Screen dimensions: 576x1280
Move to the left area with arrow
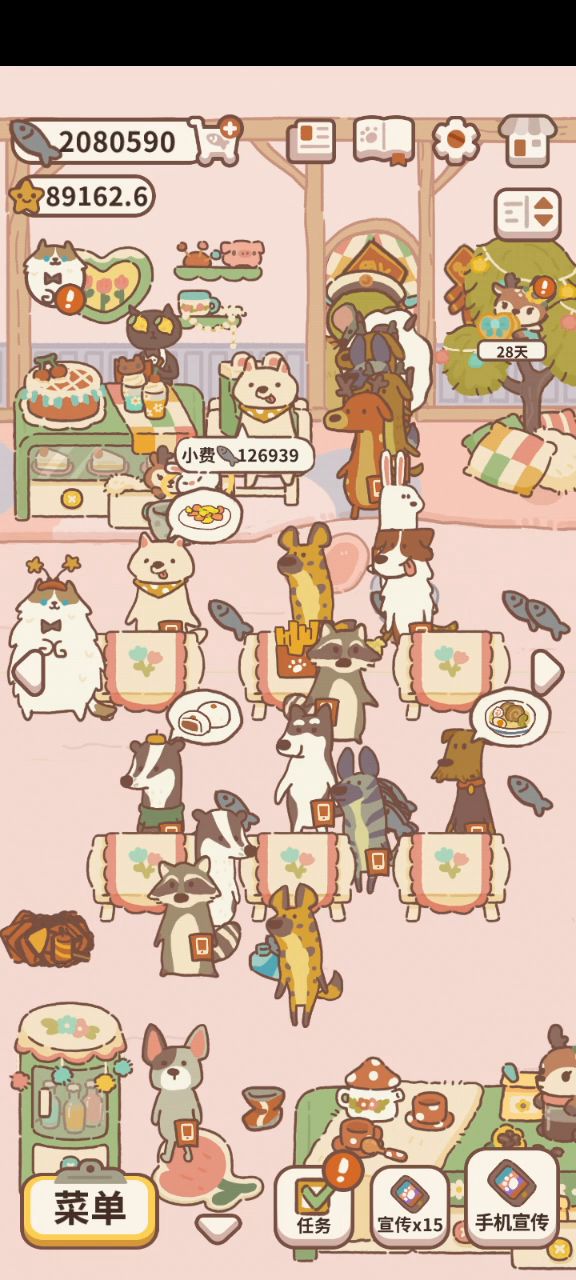(27, 672)
